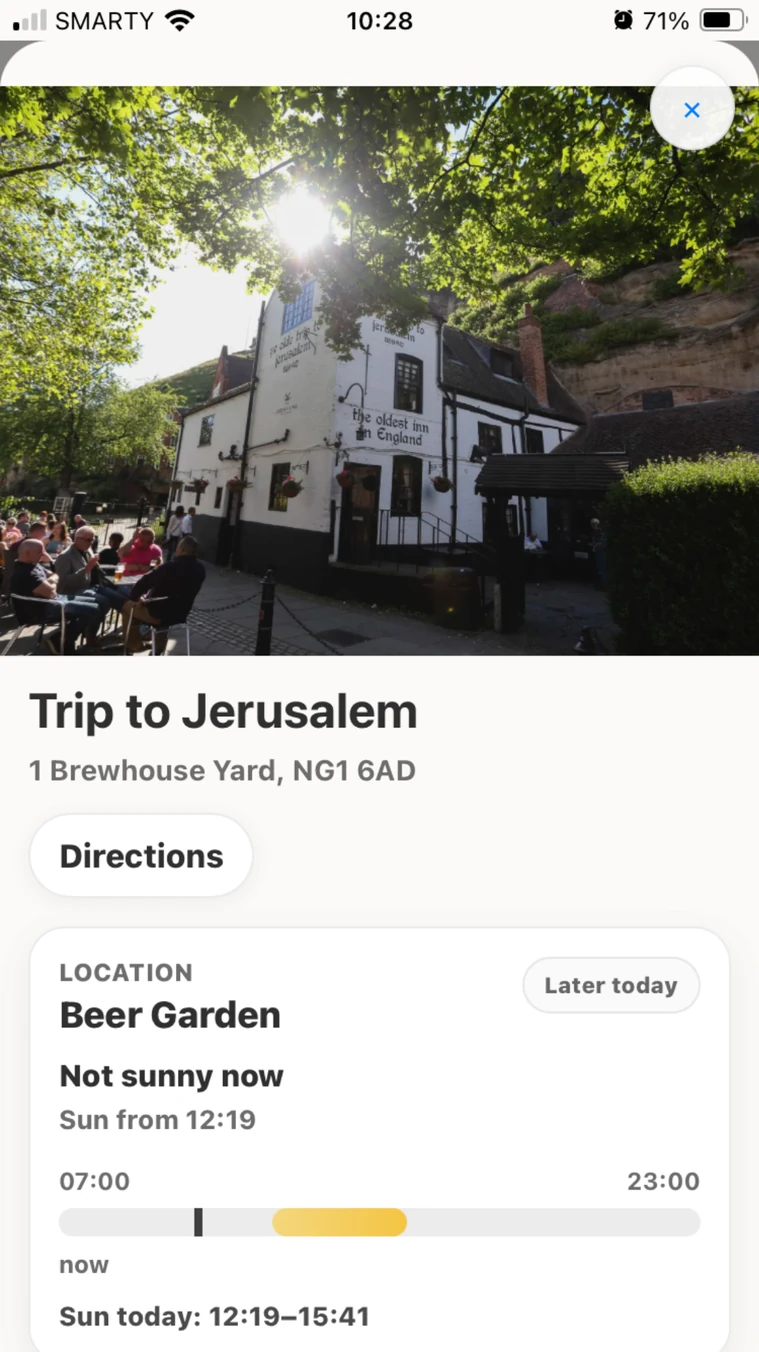Image resolution: width=759 pixels, height=1352 pixels.
Task: Tap the 07:00 time label
Action: pos(94,1181)
